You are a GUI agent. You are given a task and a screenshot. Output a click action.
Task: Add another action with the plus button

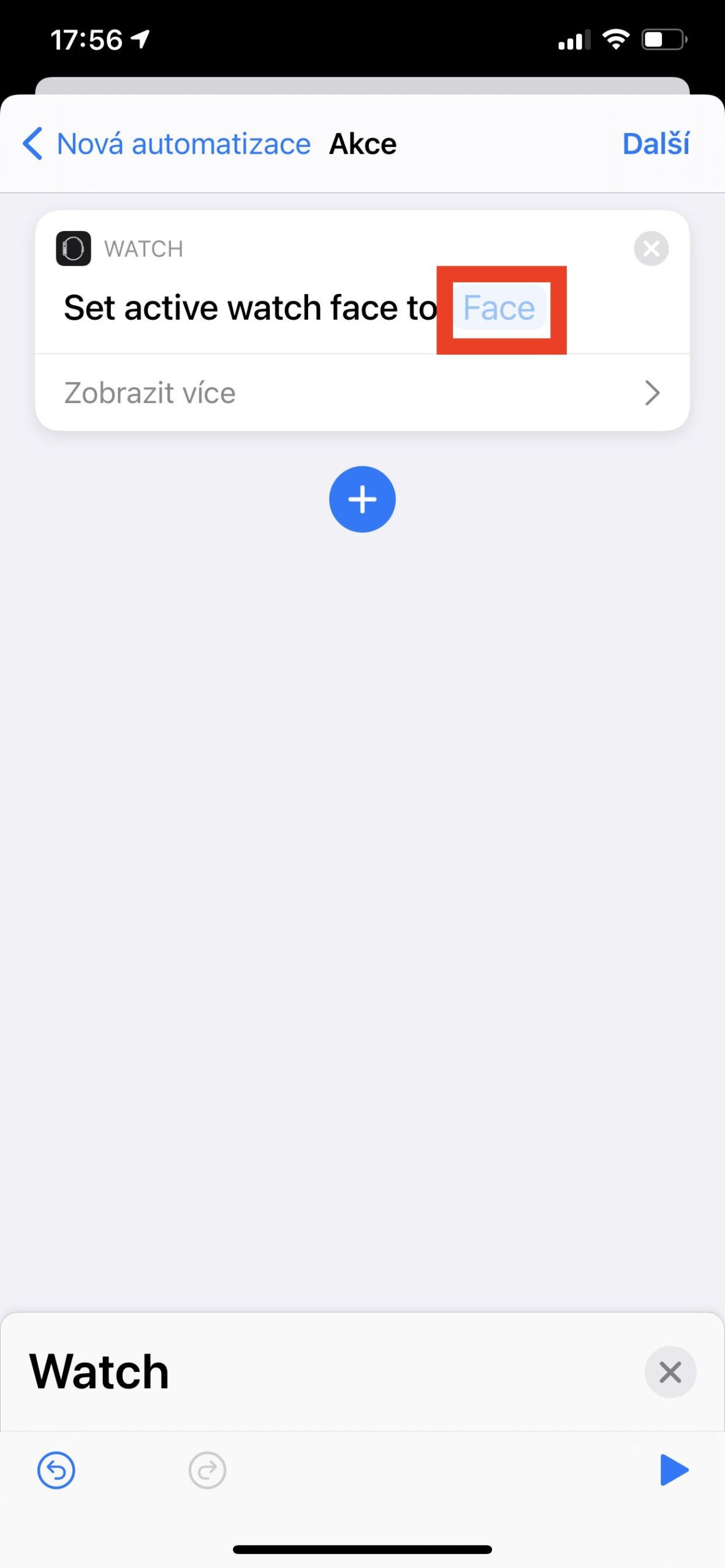[x=362, y=499]
